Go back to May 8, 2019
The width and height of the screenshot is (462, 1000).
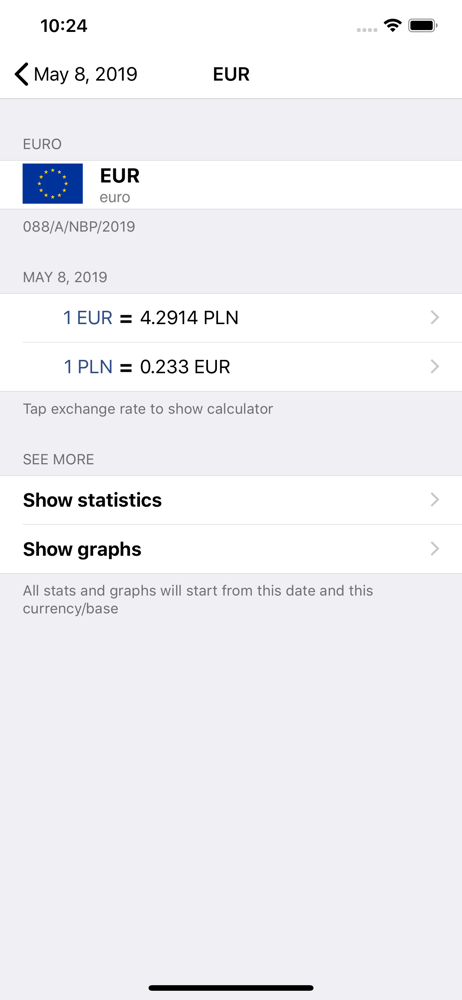coord(76,75)
